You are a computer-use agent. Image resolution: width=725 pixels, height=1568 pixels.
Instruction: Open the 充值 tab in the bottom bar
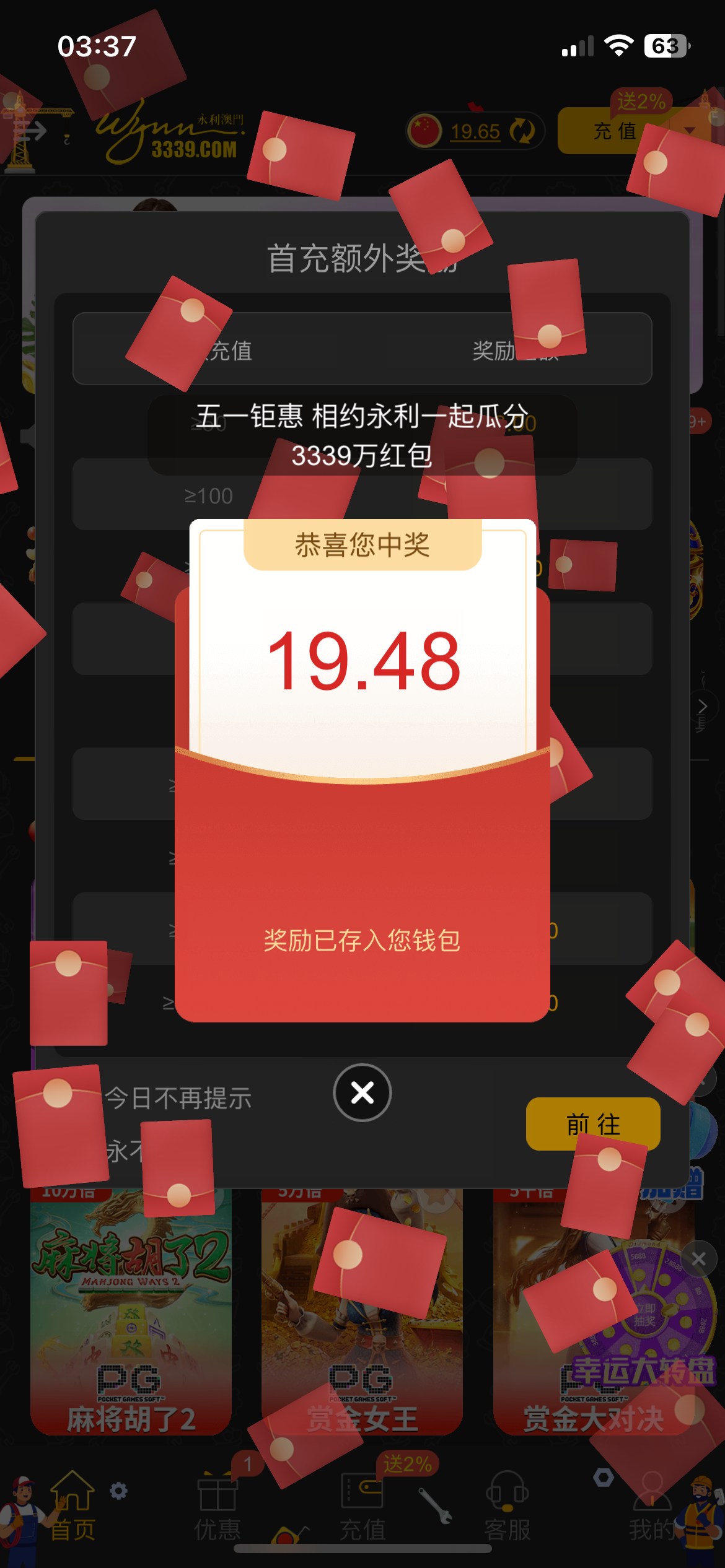click(x=362, y=1506)
